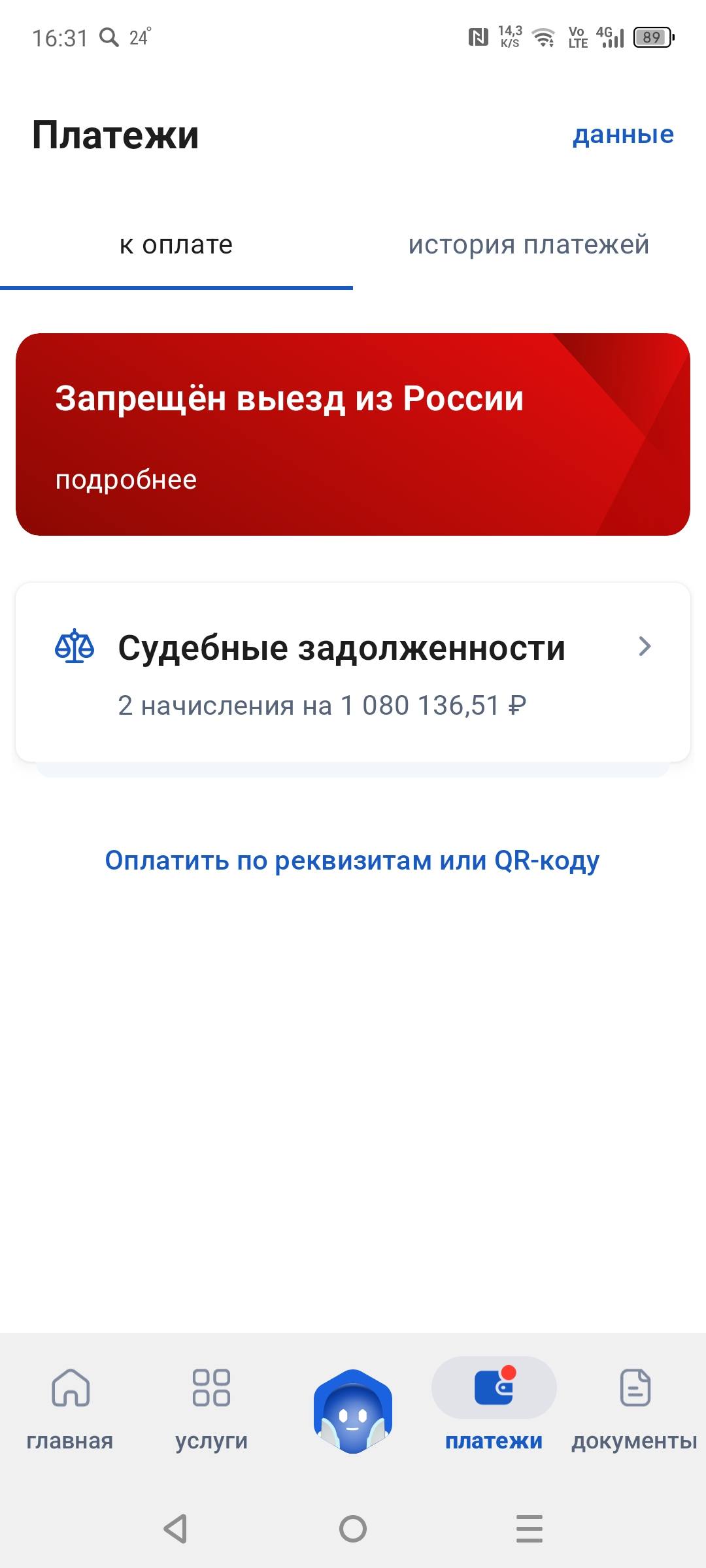706x1568 pixels.
Task: Tap подробнее on the red travel ban banner
Action: [126, 479]
